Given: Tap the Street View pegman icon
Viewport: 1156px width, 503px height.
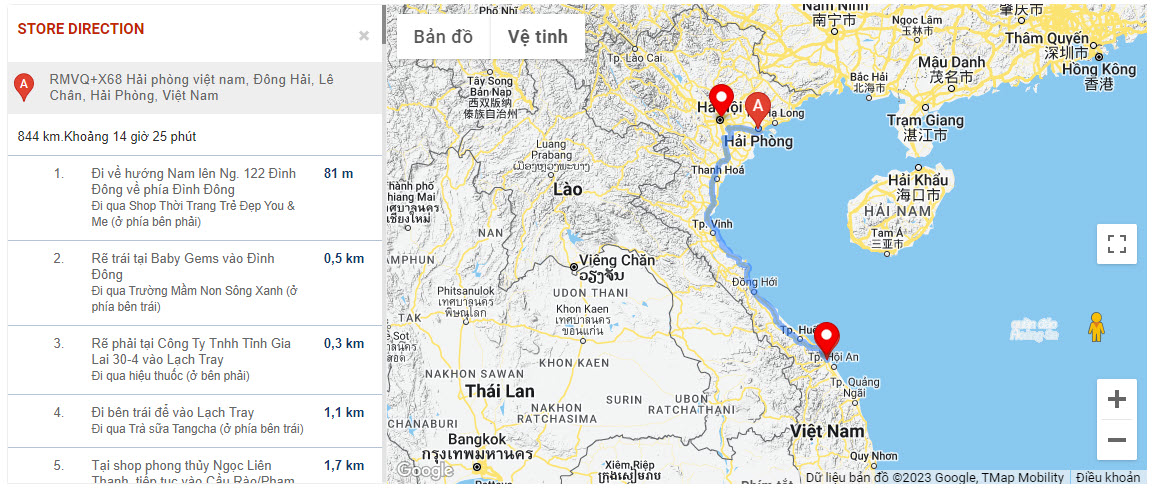Looking at the screenshot, I should 1096,326.
